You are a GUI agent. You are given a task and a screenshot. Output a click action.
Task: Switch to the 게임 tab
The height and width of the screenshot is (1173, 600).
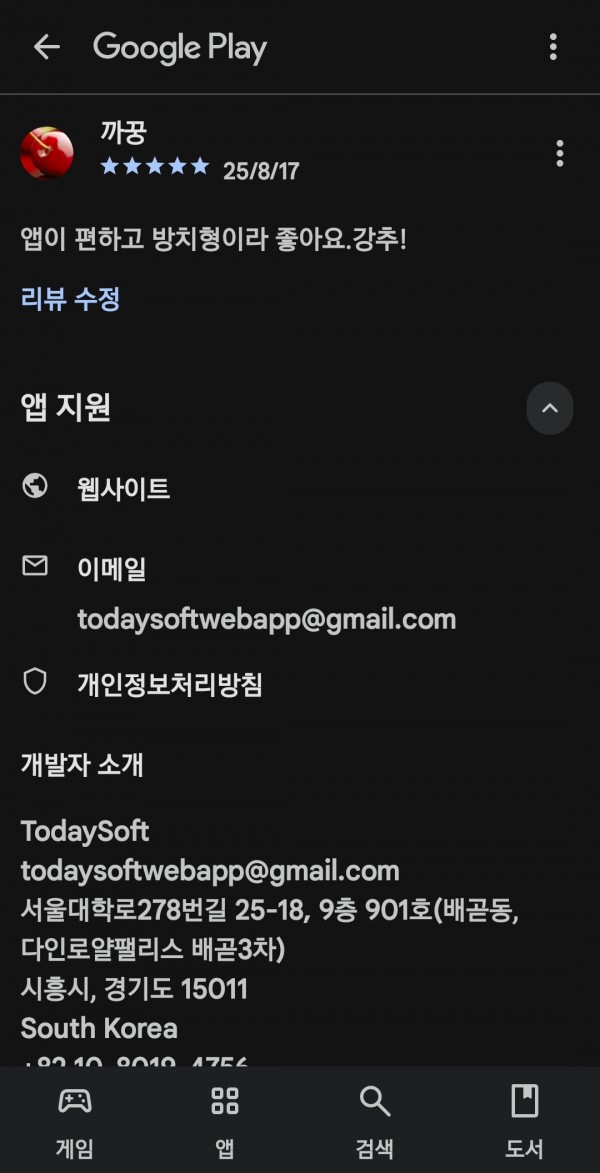tap(75, 1121)
